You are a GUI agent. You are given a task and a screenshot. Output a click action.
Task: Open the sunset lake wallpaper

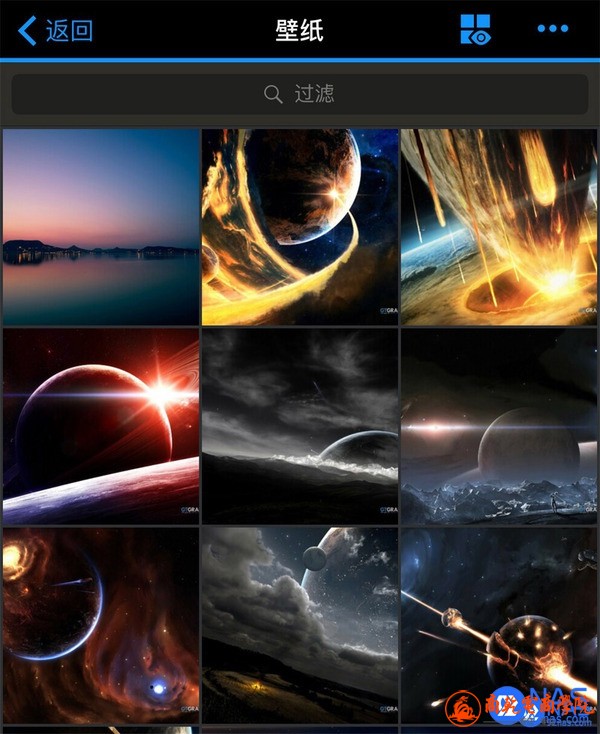point(101,227)
